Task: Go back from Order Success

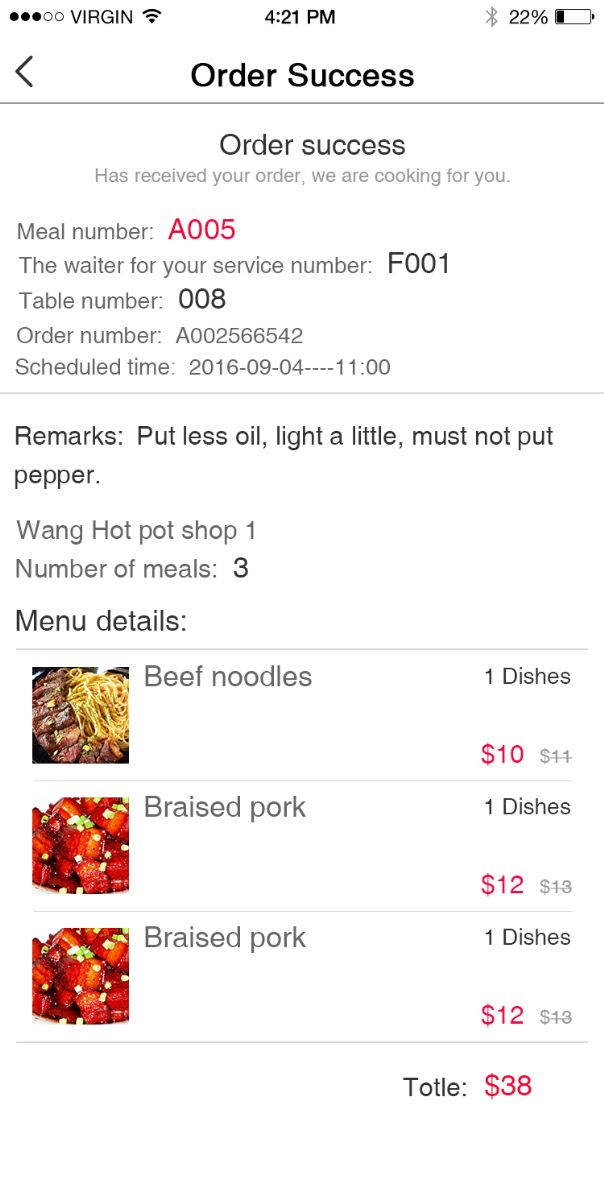Action: coord(25,72)
